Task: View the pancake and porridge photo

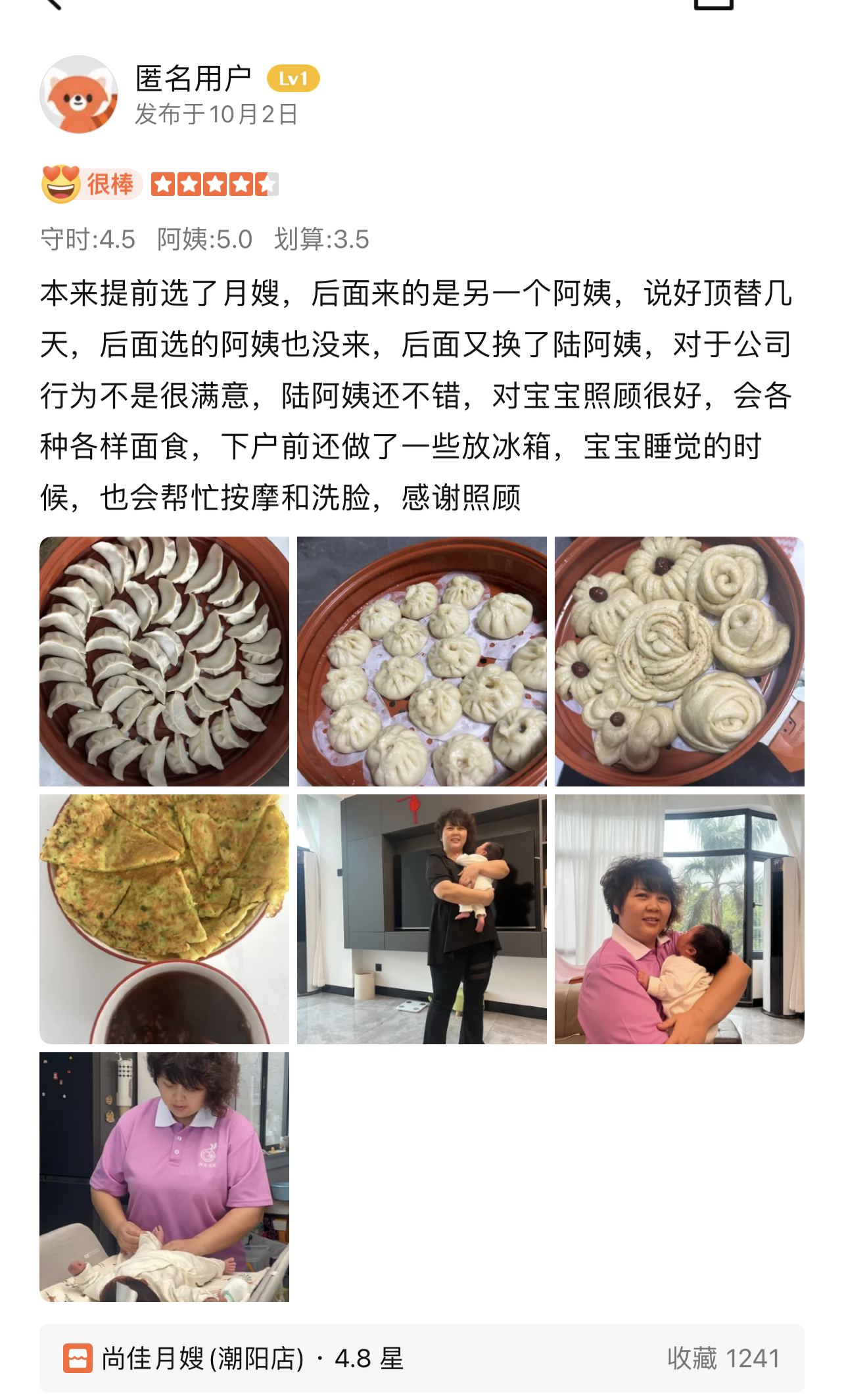Action: pos(164,919)
